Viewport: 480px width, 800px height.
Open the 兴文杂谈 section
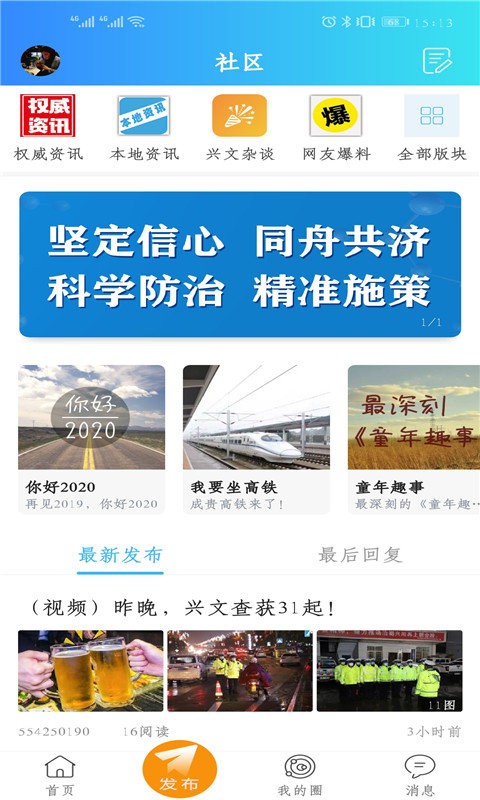tap(240, 128)
